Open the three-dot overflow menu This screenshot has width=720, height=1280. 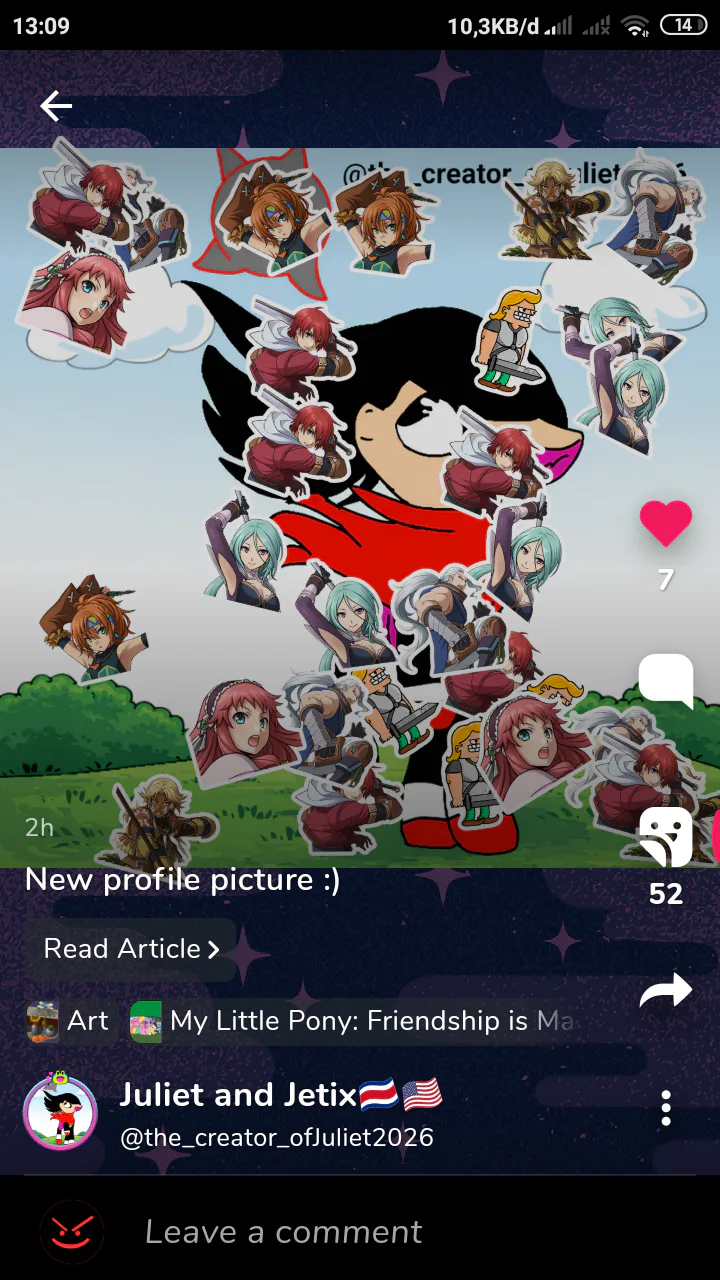coord(666,1109)
